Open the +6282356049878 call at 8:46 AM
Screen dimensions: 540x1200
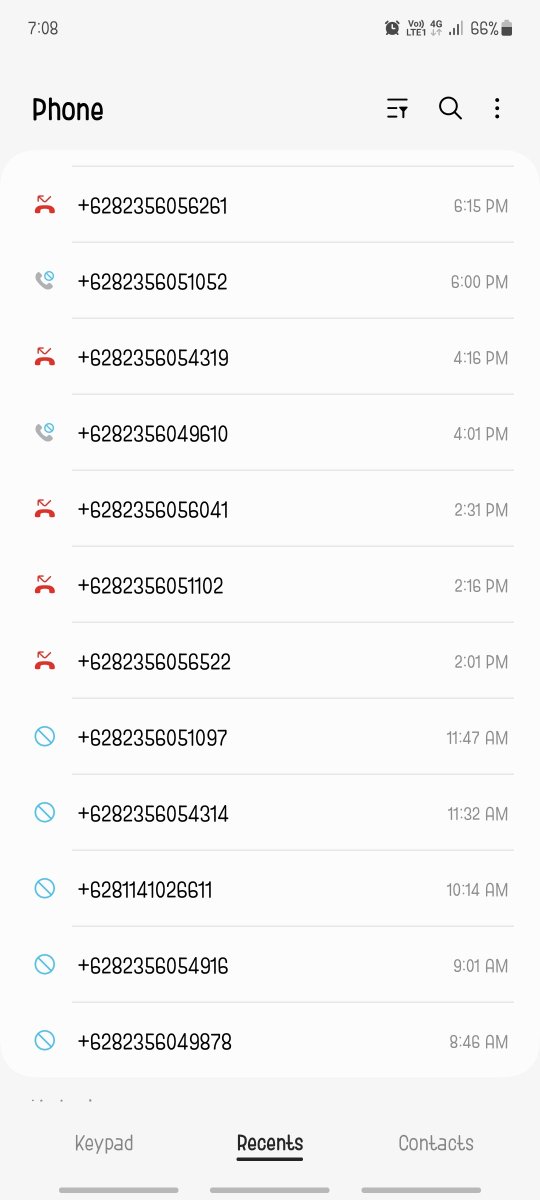tap(270, 1042)
